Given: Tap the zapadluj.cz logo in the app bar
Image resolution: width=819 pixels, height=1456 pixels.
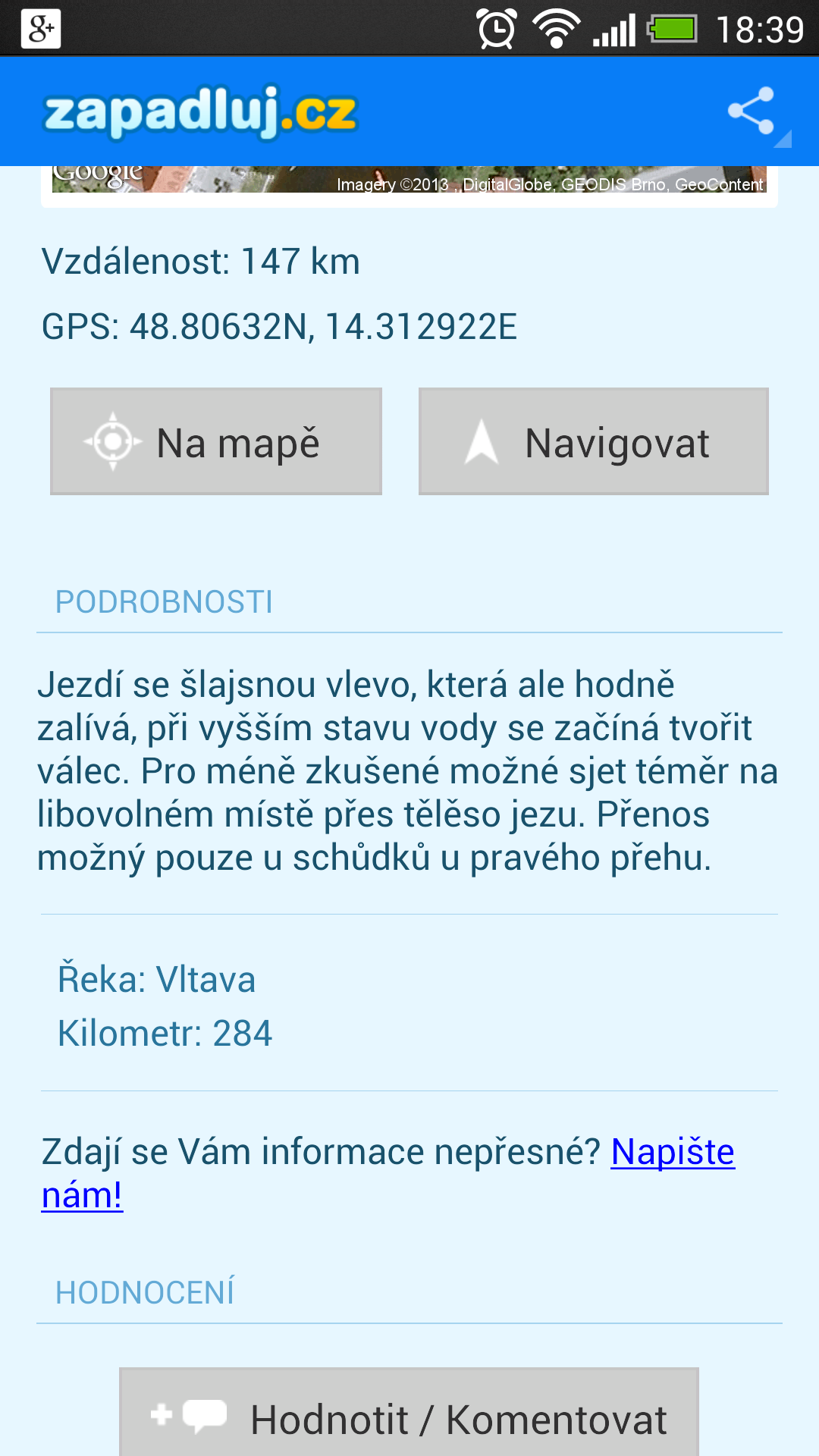Looking at the screenshot, I should pos(200,112).
